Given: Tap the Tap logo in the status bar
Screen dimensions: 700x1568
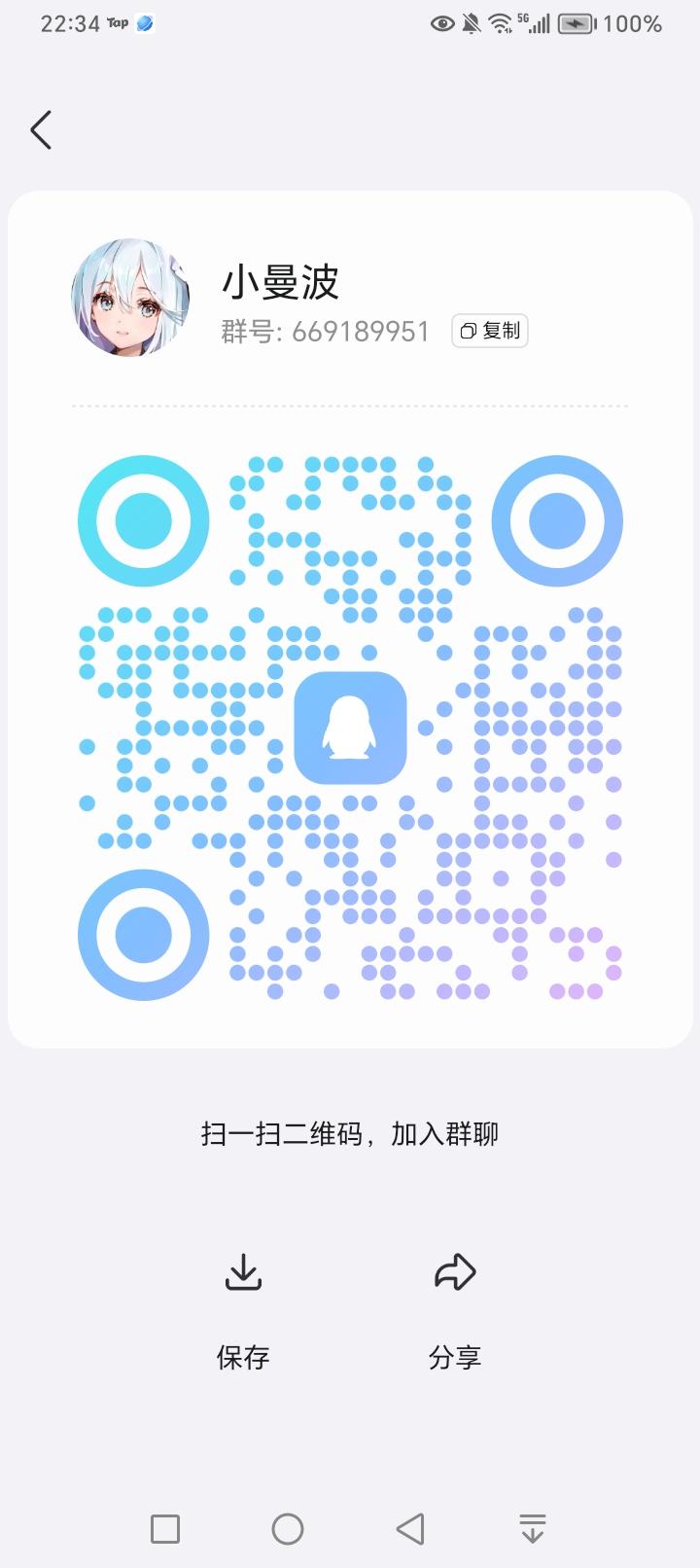Looking at the screenshot, I should point(117,21).
